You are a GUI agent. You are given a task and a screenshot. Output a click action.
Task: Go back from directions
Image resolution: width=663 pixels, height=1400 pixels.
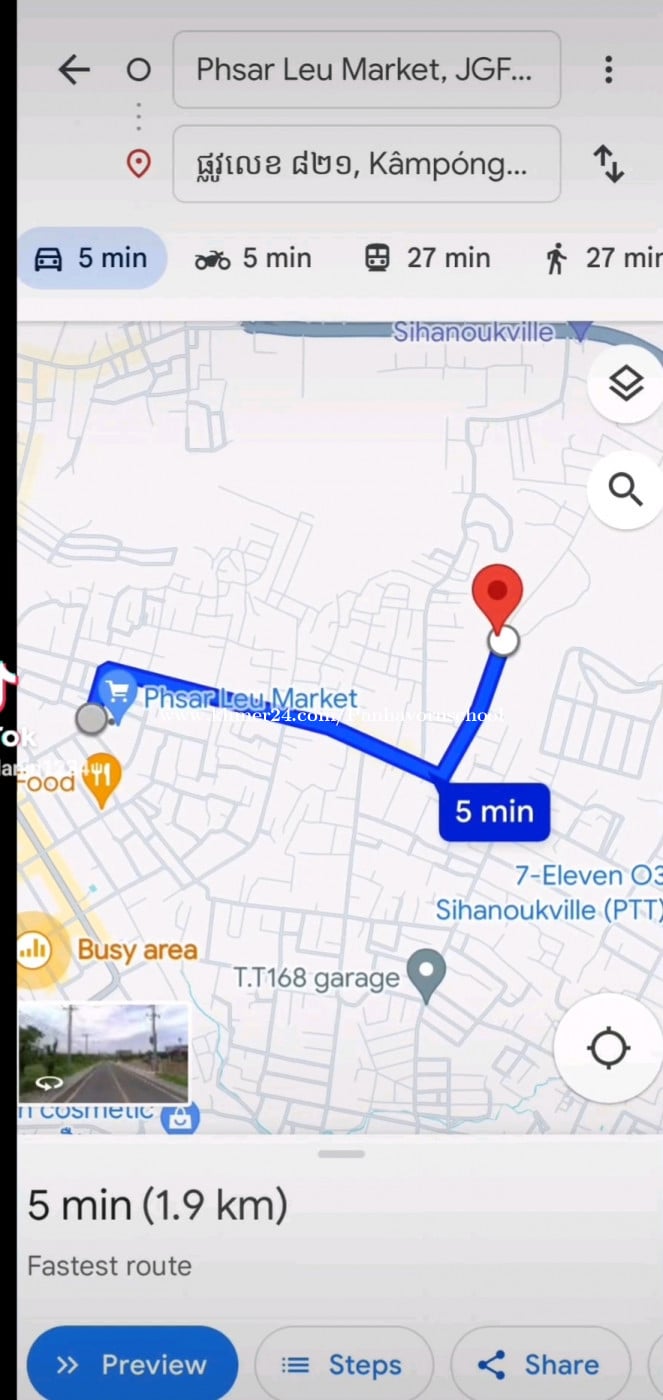click(x=74, y=70)
